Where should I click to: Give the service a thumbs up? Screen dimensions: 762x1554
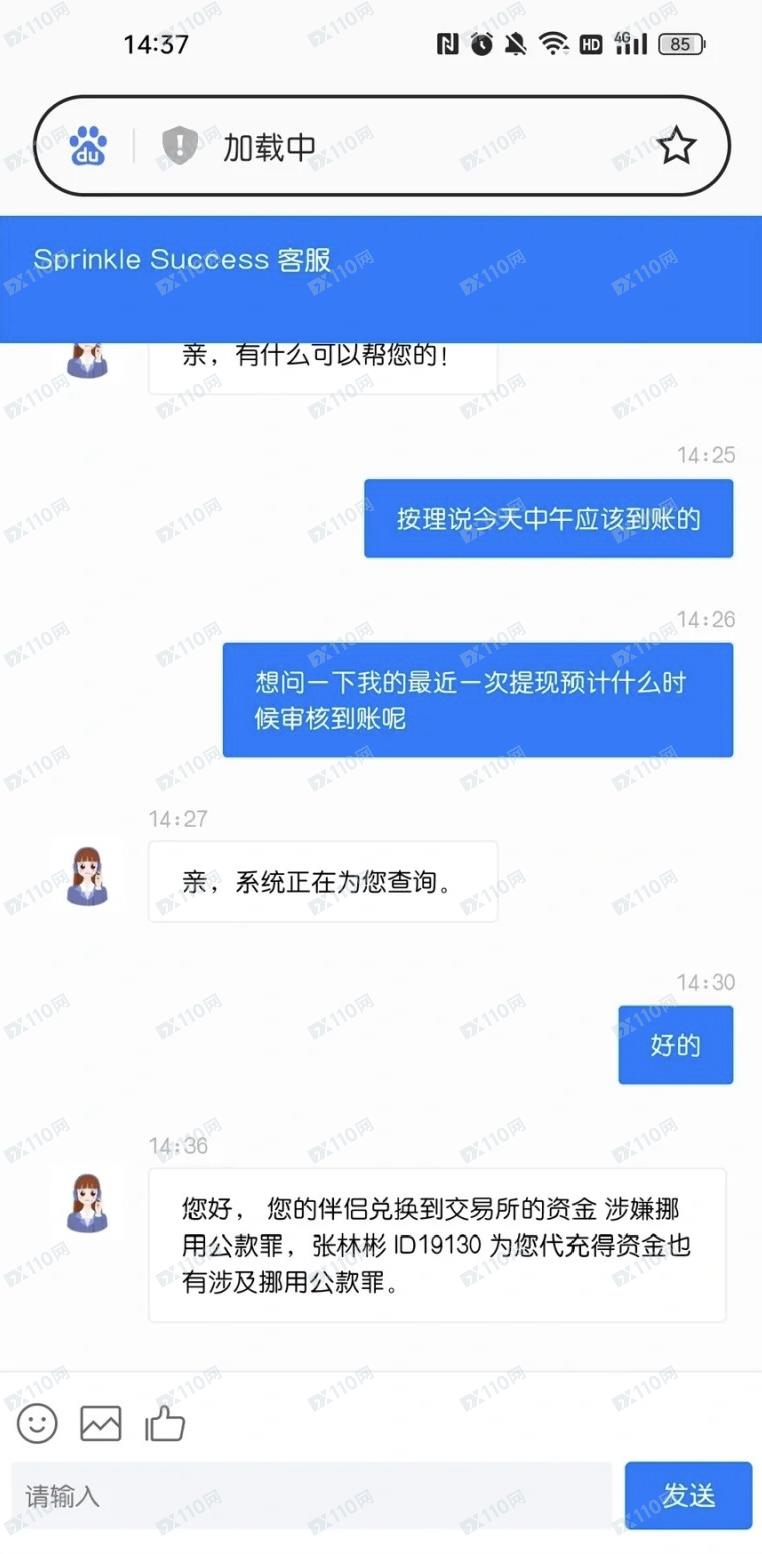tap(165, 1423)
